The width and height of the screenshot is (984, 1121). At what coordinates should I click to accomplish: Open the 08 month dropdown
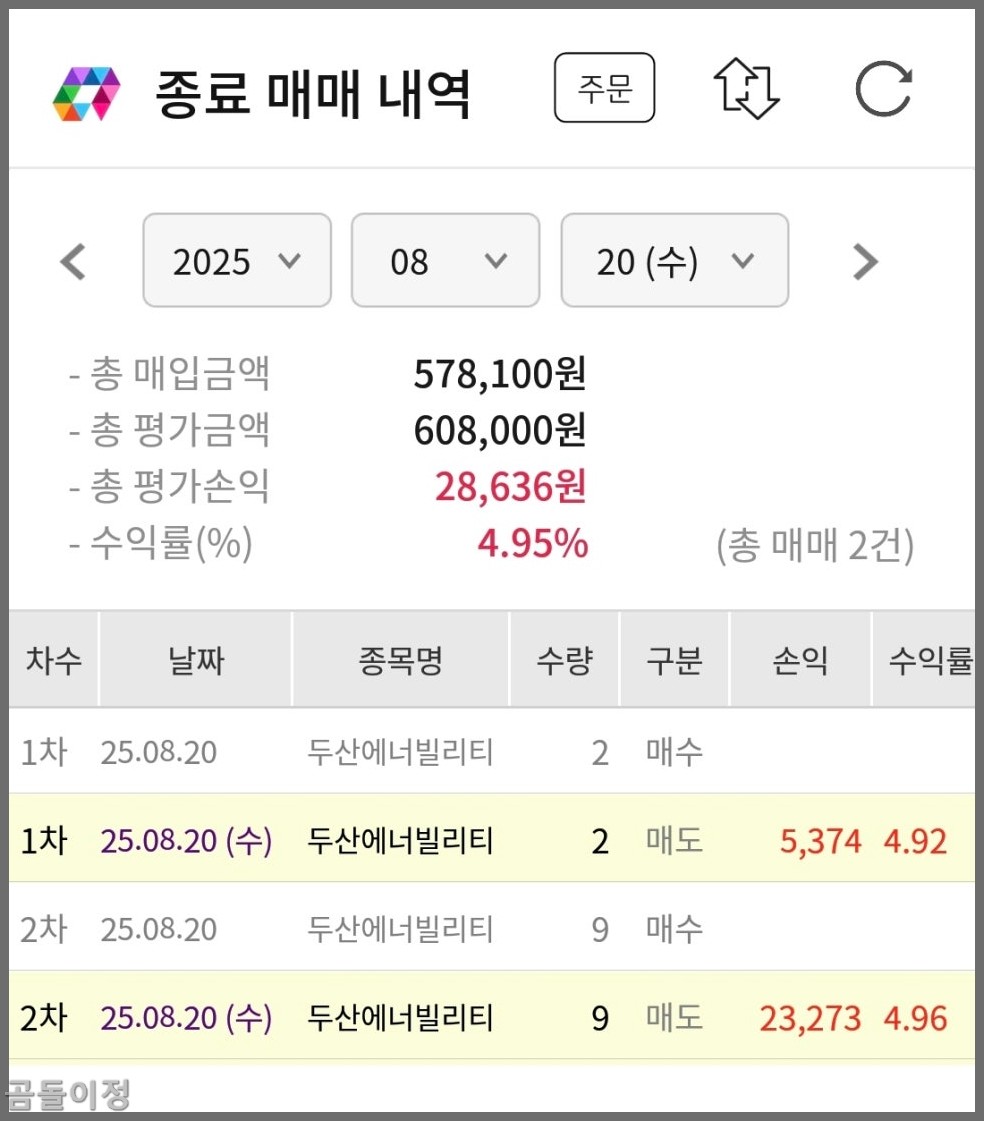(445, 261)
